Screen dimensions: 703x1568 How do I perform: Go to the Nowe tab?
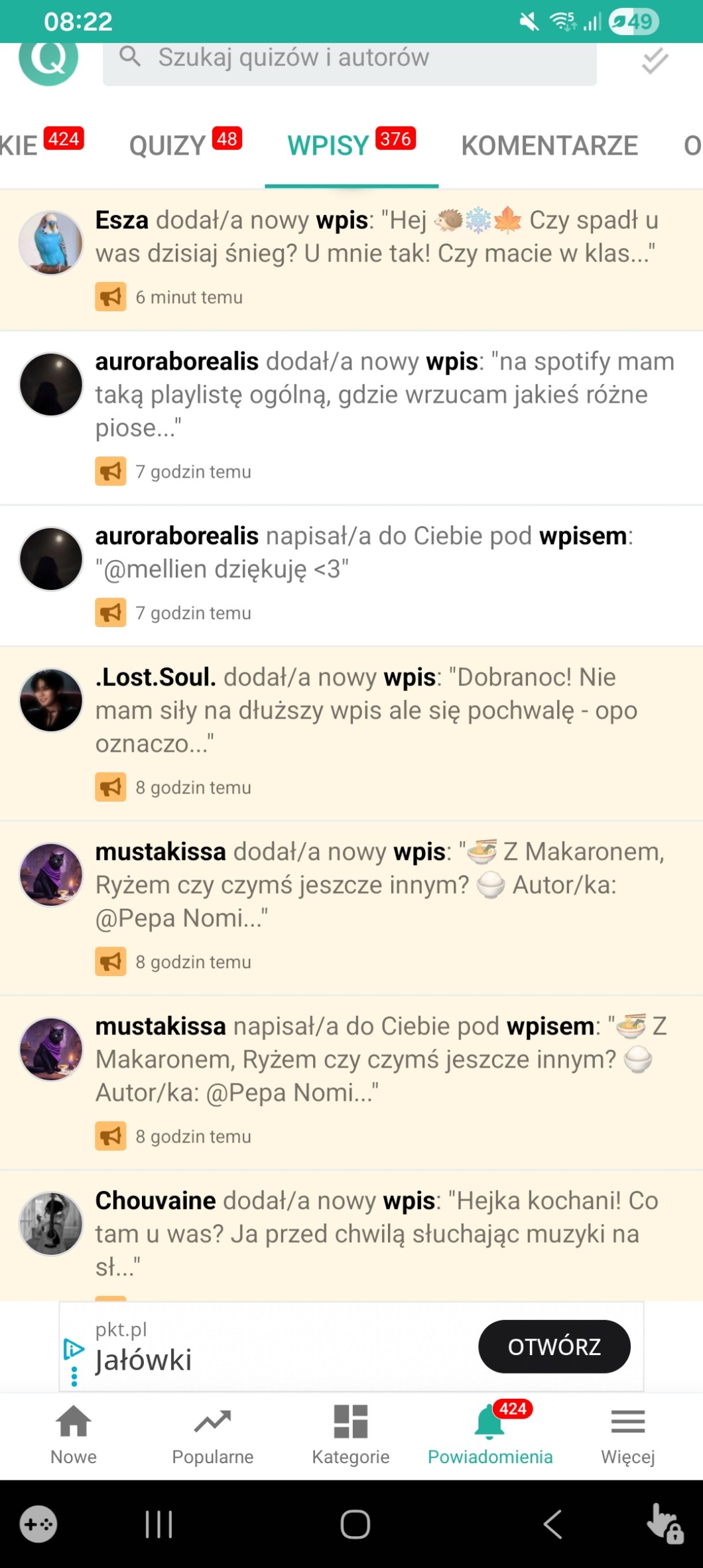pos(74,1434)
